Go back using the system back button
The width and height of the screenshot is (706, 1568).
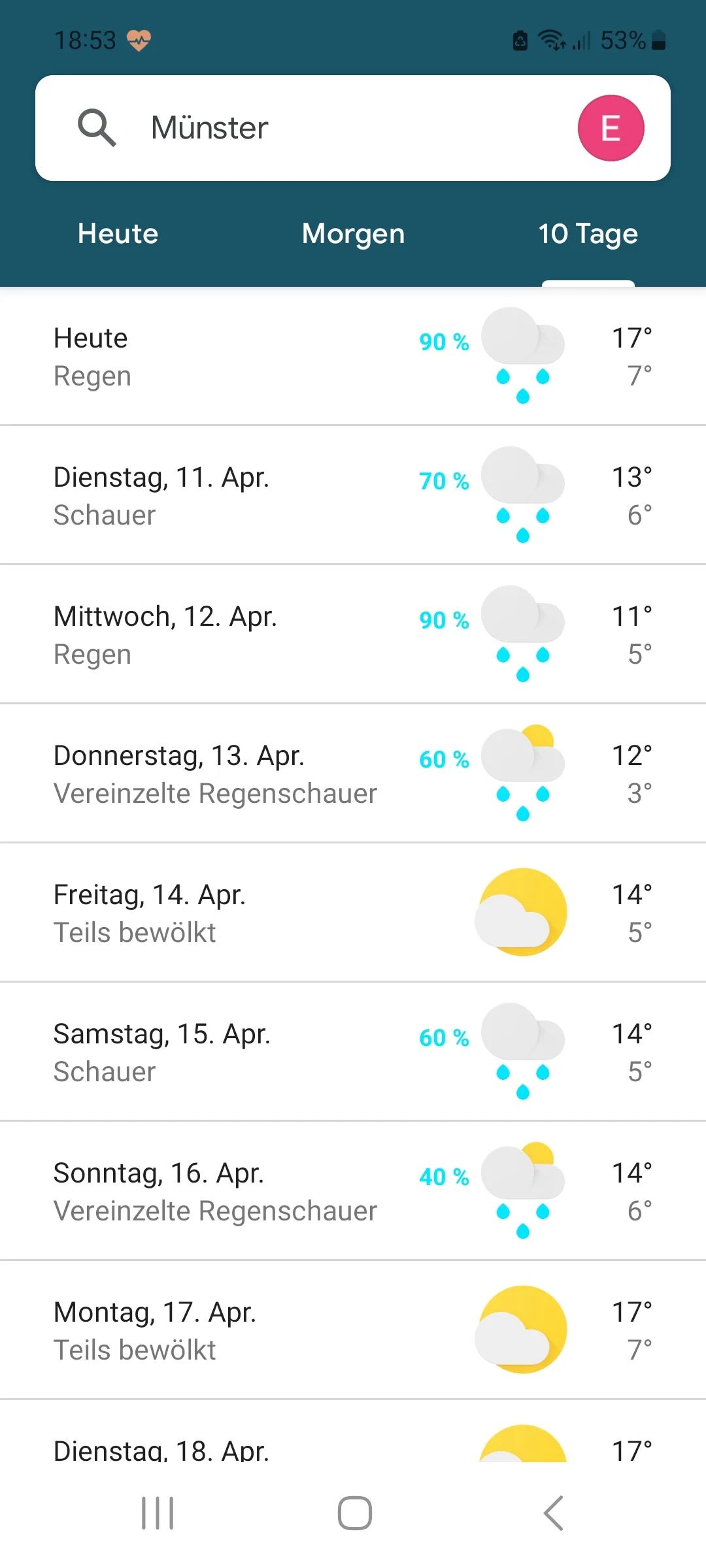[553, 1513]
